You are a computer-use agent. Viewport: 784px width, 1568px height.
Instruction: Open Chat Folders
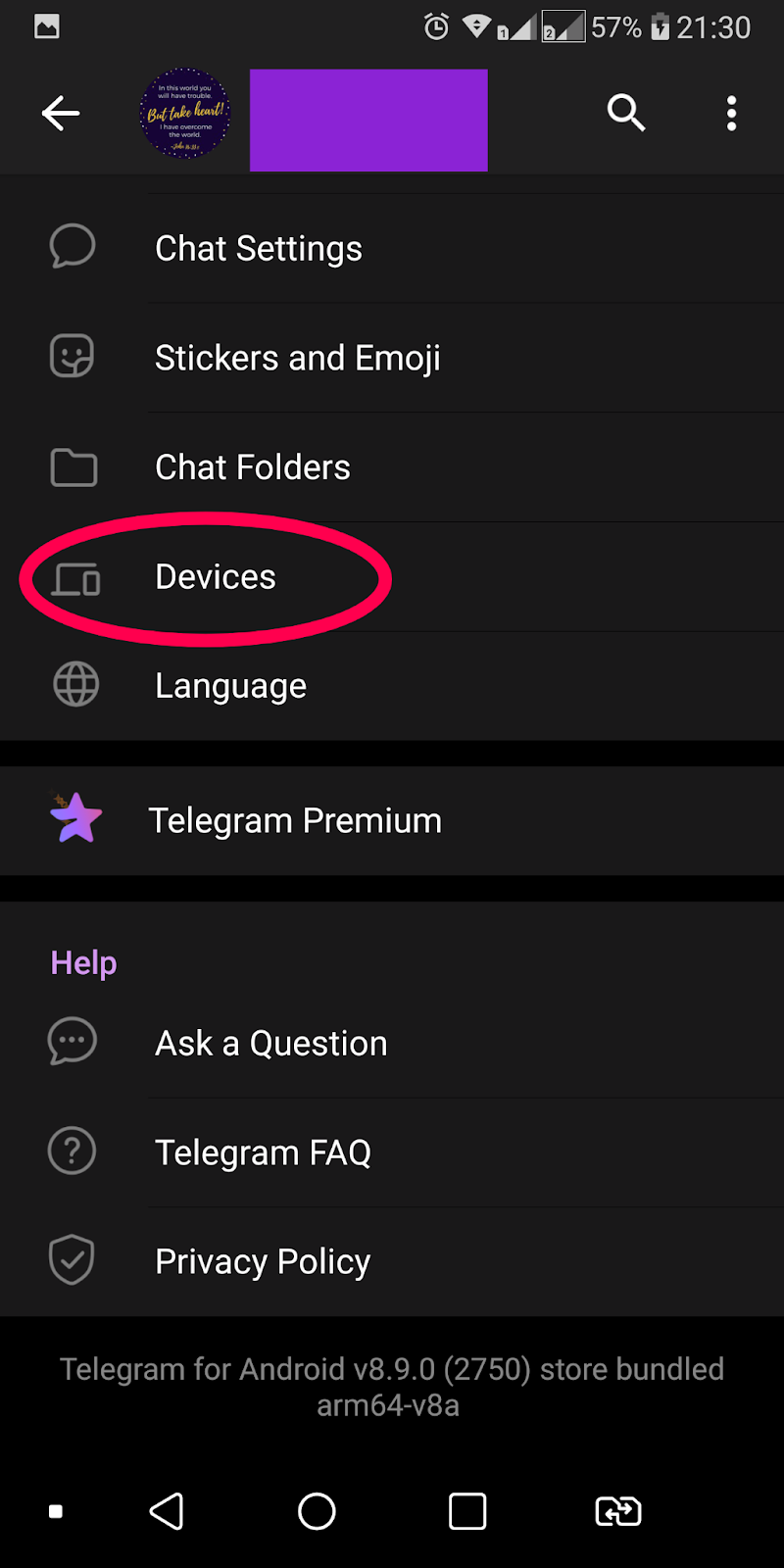[253, 467]
